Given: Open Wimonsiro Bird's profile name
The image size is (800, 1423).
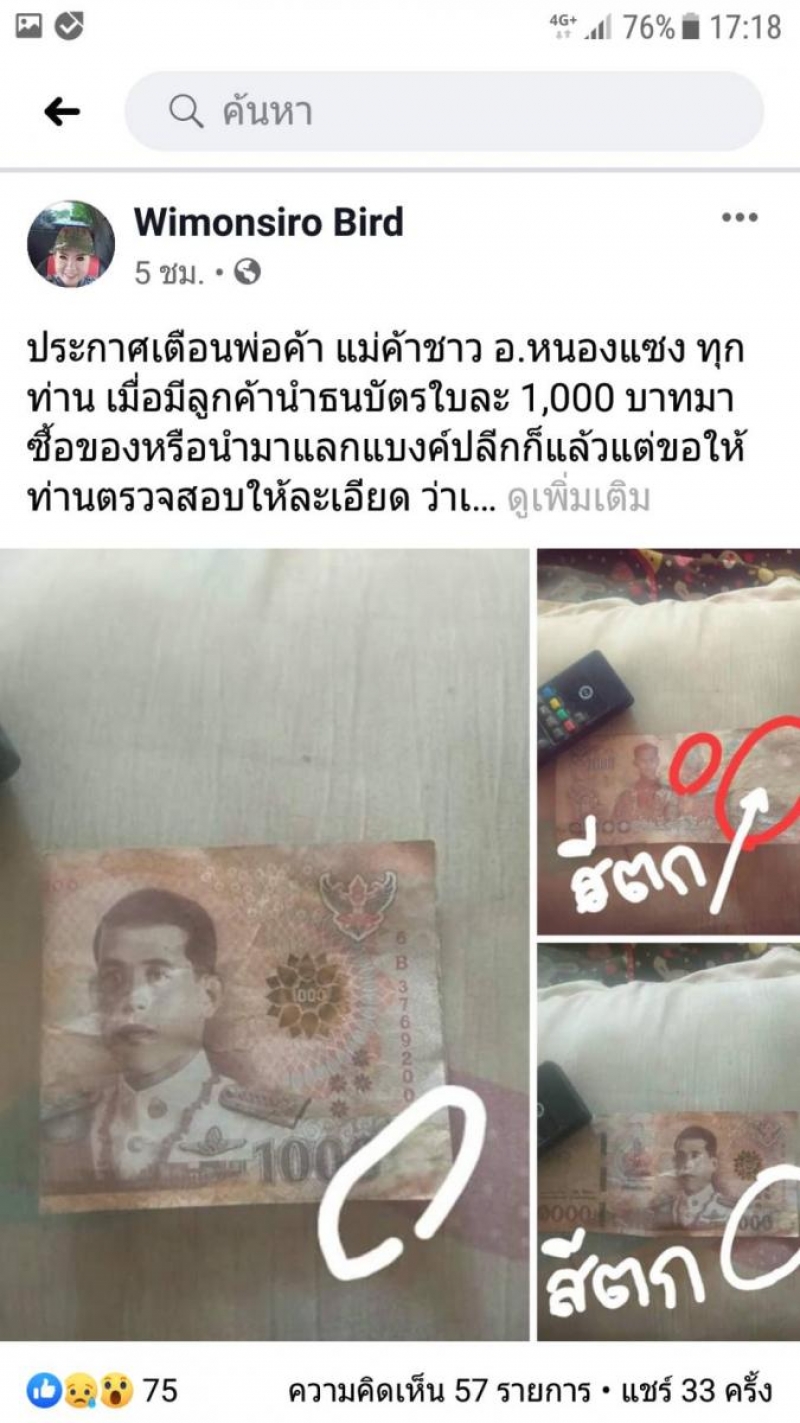Looking at the screenshot, I should (x=268, y=222).
